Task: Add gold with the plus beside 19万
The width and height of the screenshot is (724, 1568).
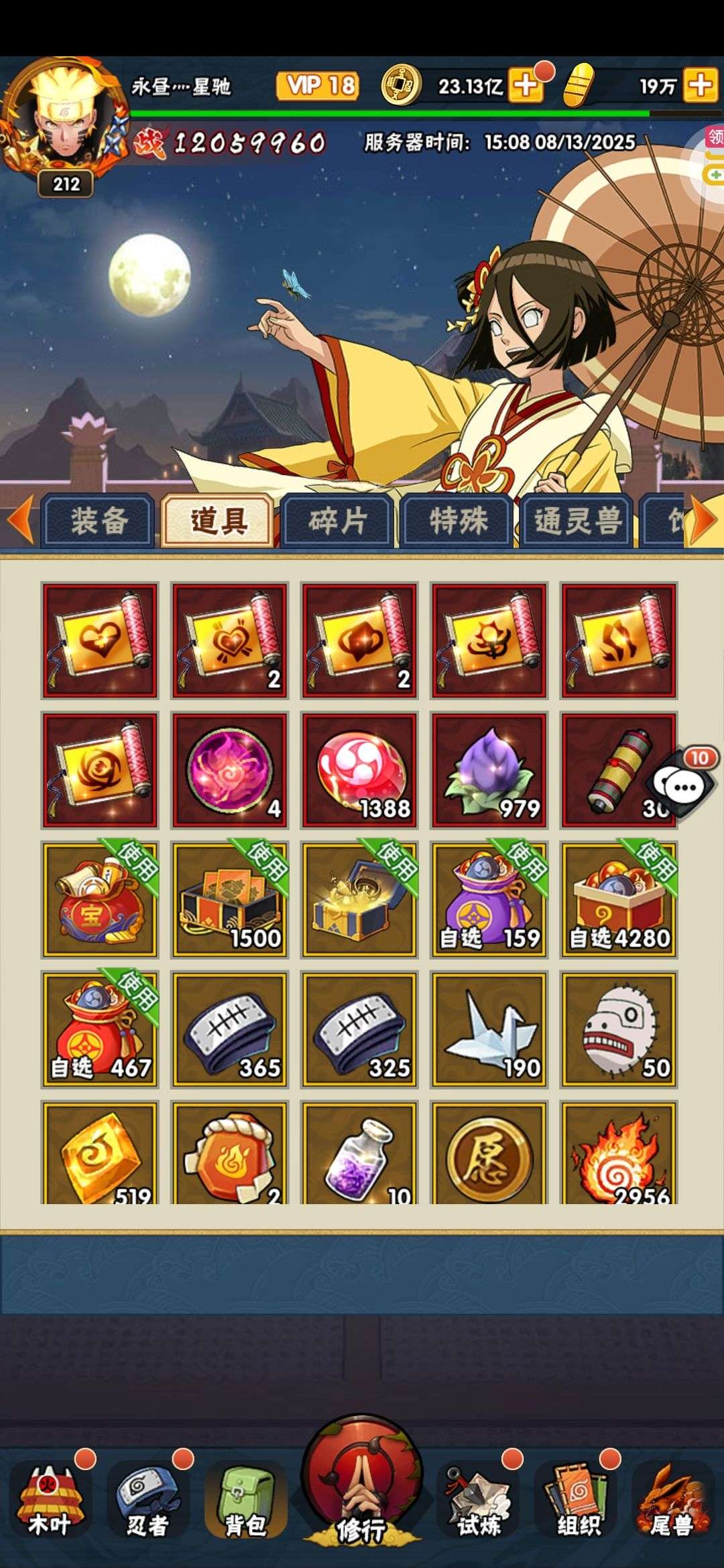Action: [700, 86]
